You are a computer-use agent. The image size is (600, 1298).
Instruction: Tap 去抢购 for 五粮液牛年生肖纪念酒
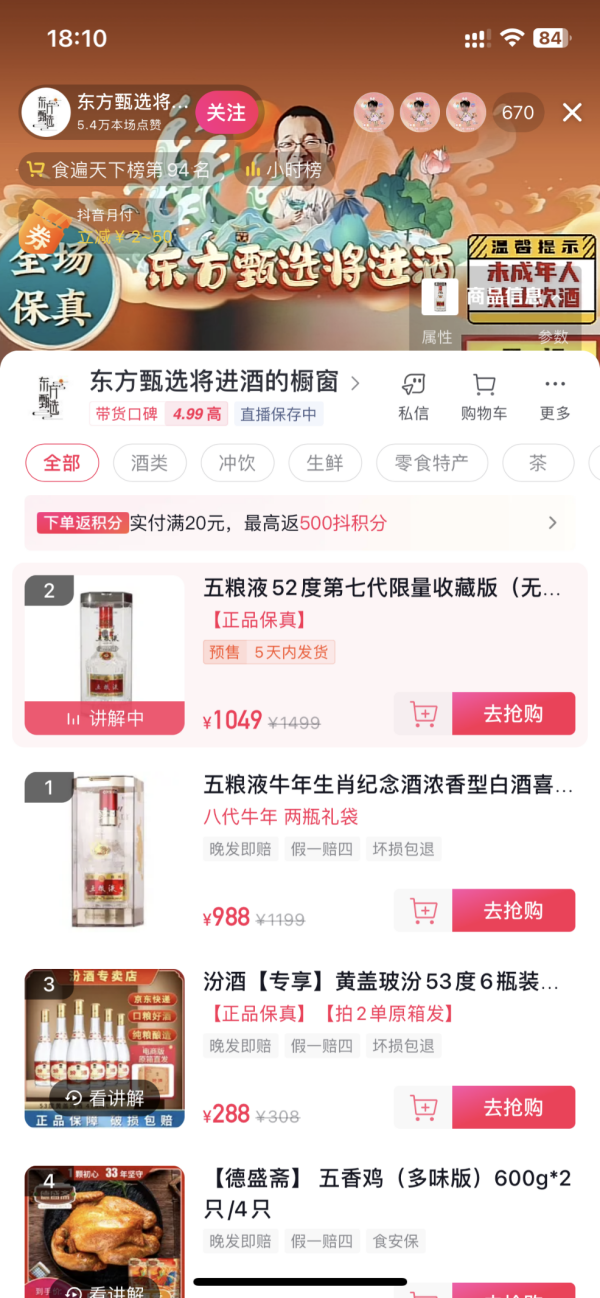[x=513, y=910]
